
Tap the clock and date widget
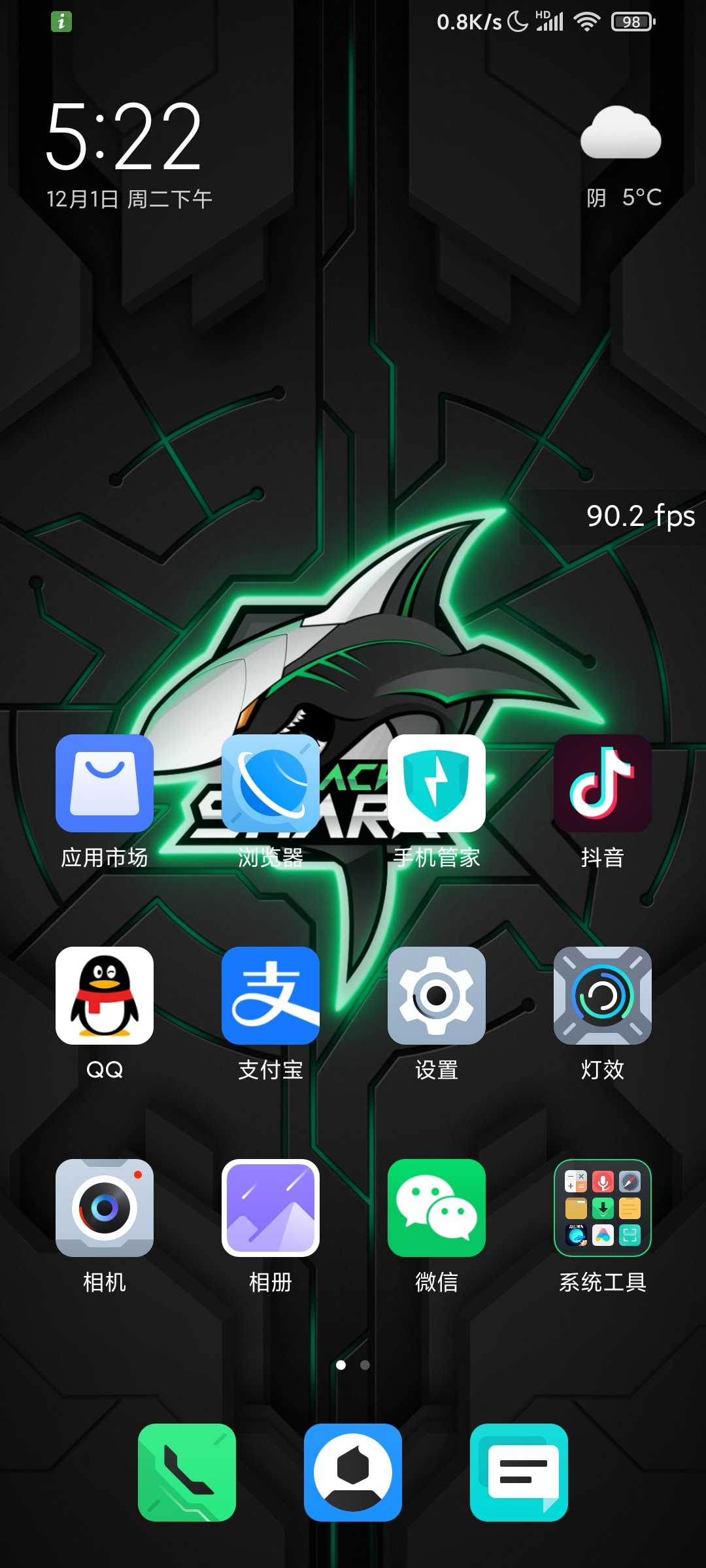tap(129, 155)
